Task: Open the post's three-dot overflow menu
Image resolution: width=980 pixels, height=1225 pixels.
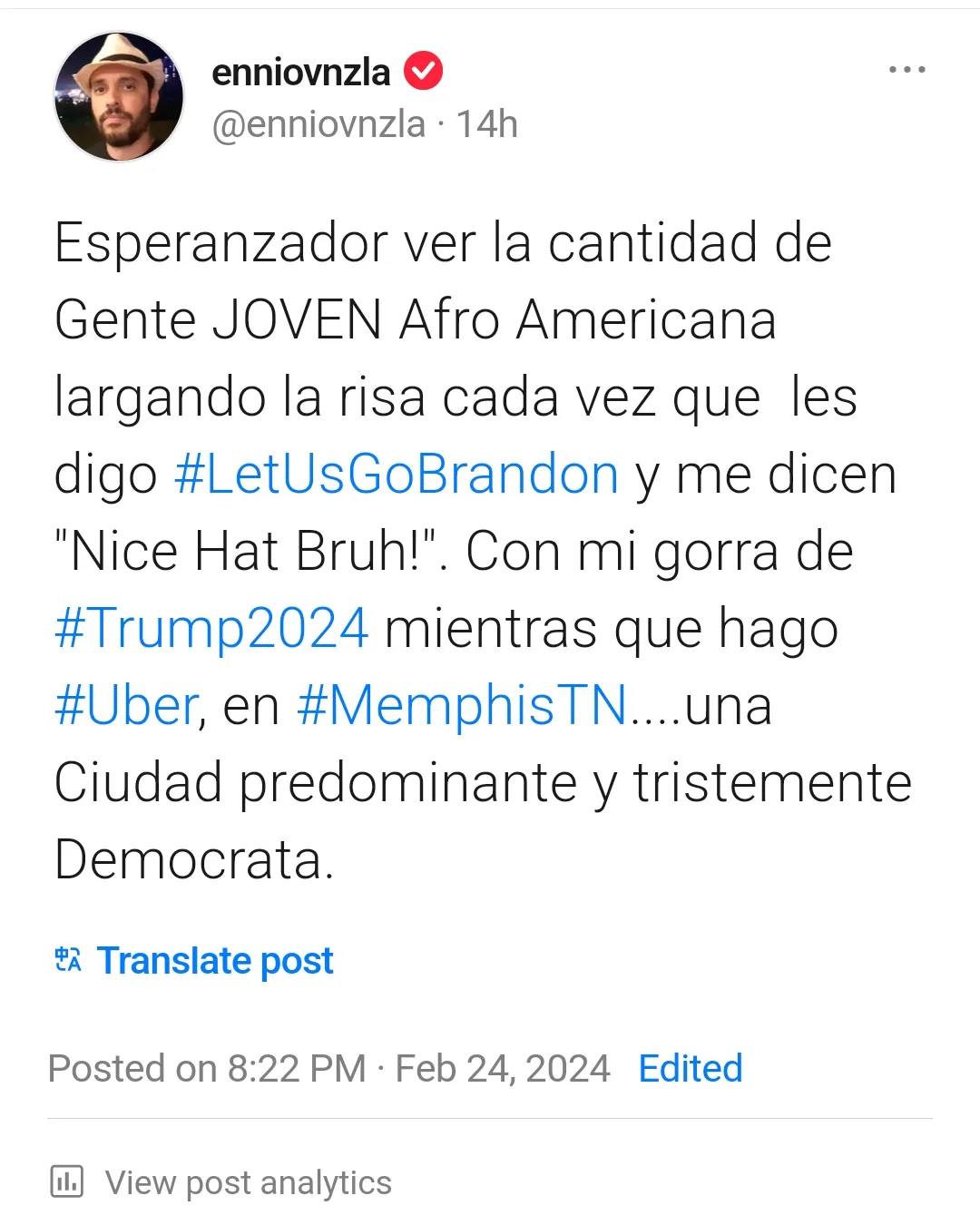Action: tap(906, 70)
